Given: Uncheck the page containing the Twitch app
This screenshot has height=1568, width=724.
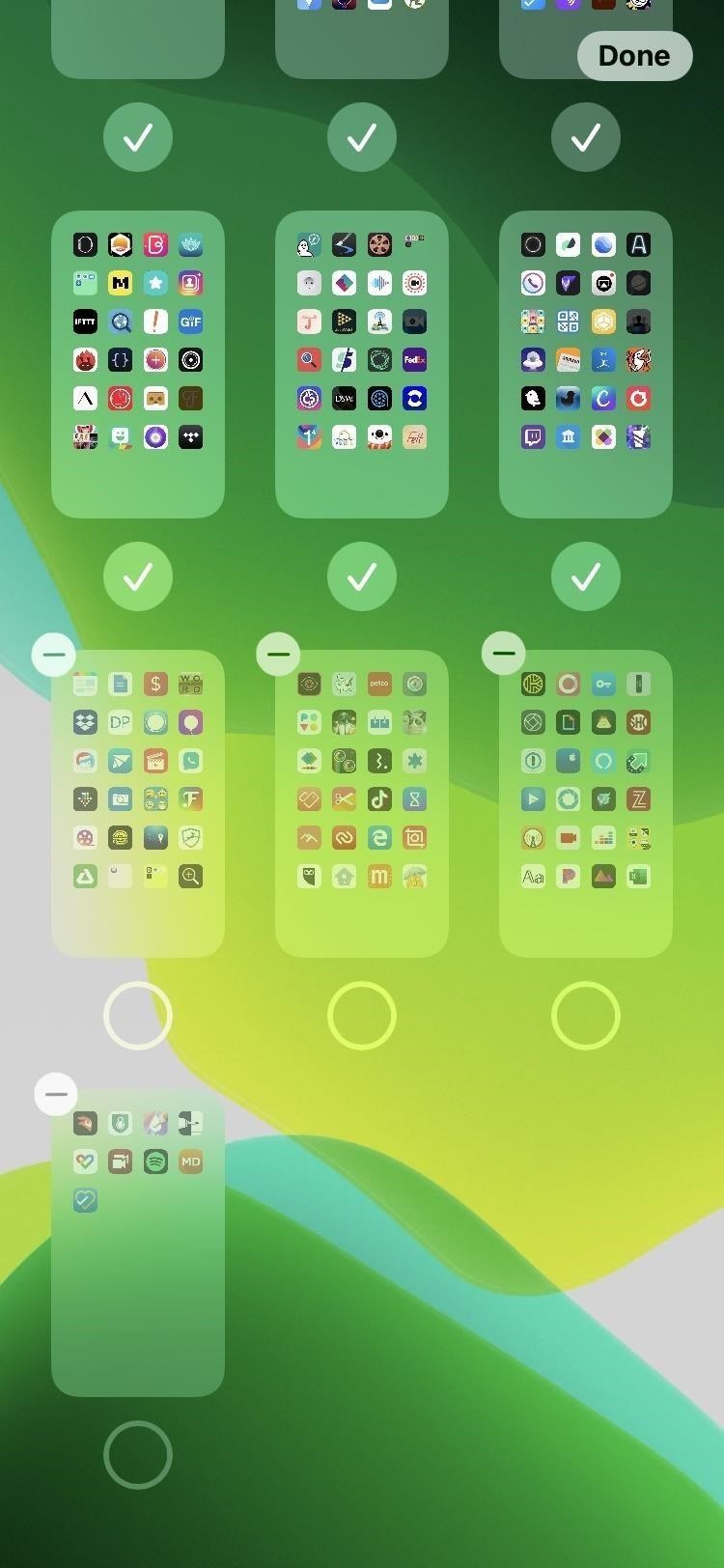Looking at the screenshot, I should click(x=586, y=576).
